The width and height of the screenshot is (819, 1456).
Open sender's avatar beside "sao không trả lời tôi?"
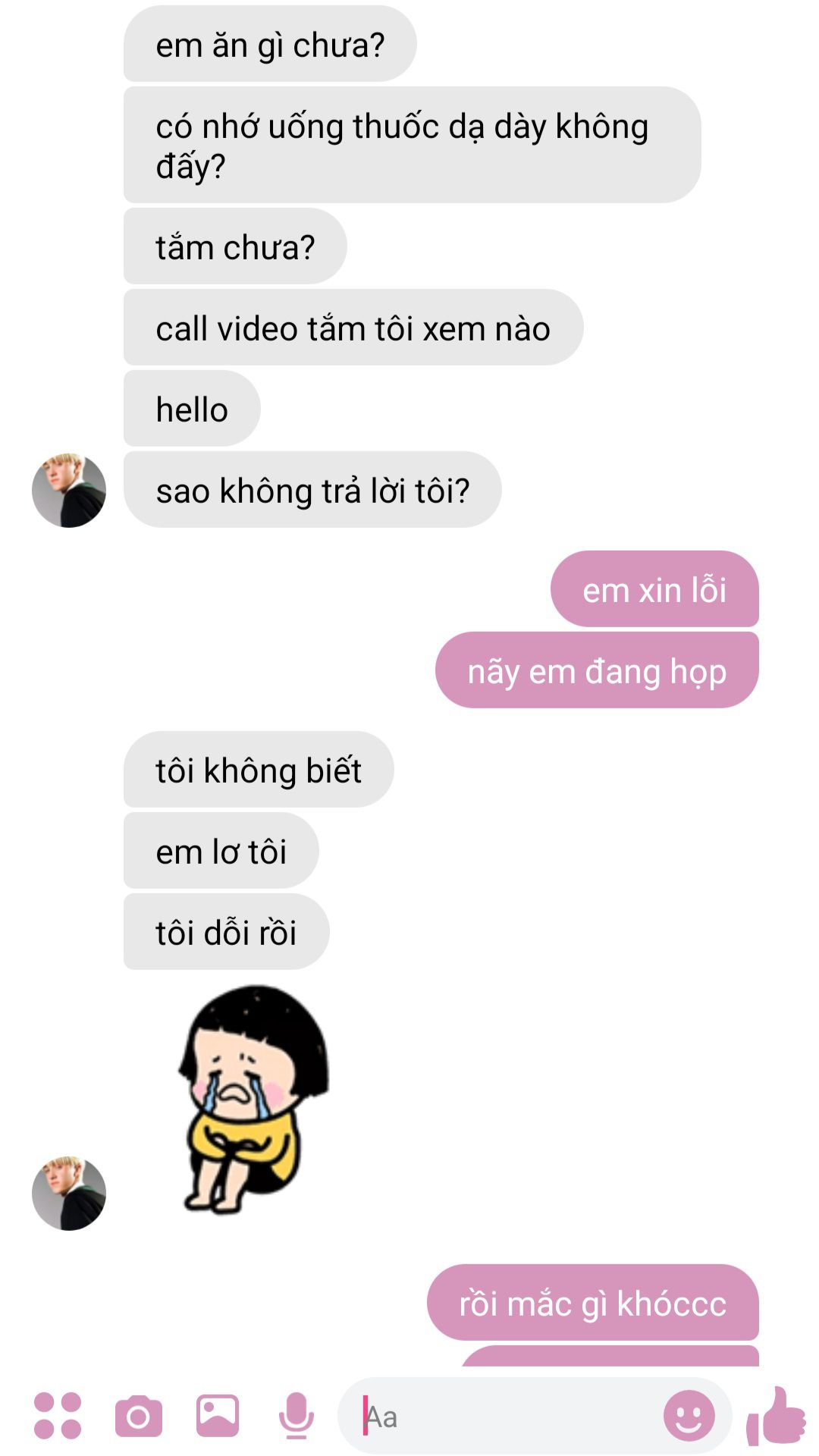tap(69, 491)
